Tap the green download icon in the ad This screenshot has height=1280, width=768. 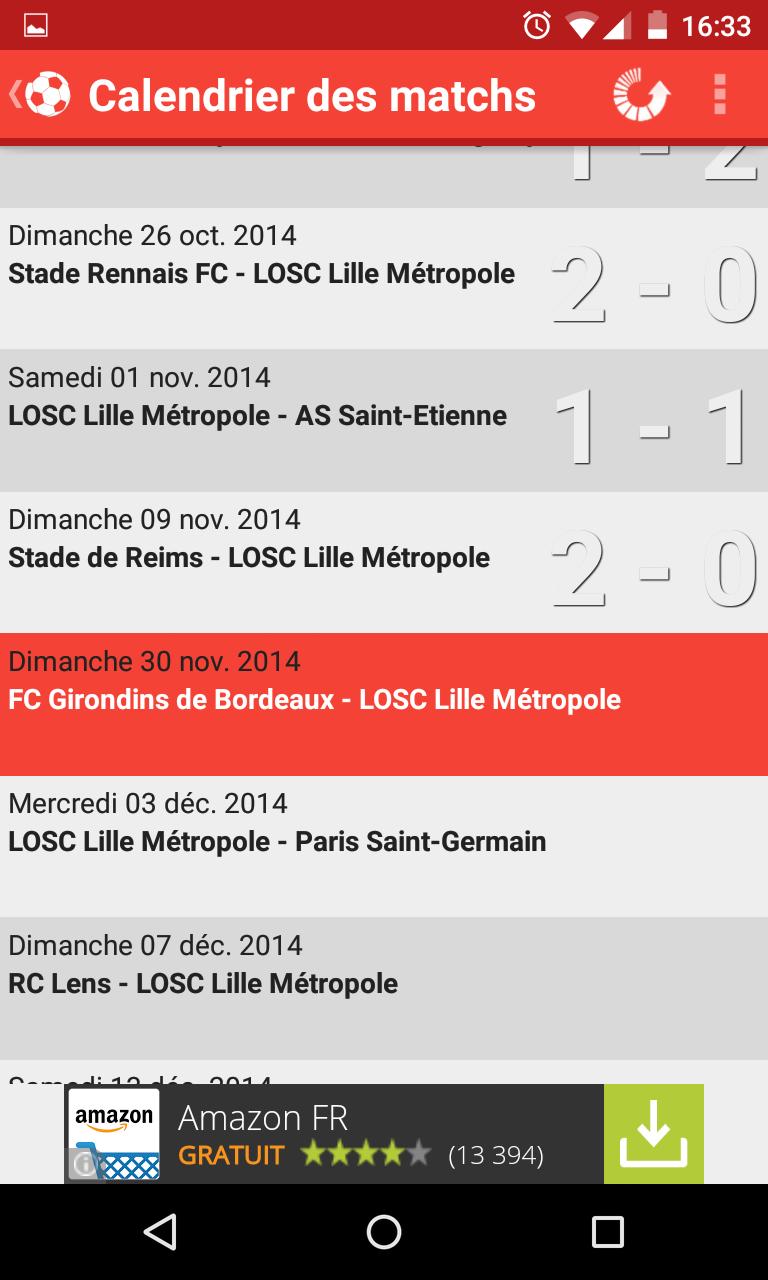pos(655,1133)
